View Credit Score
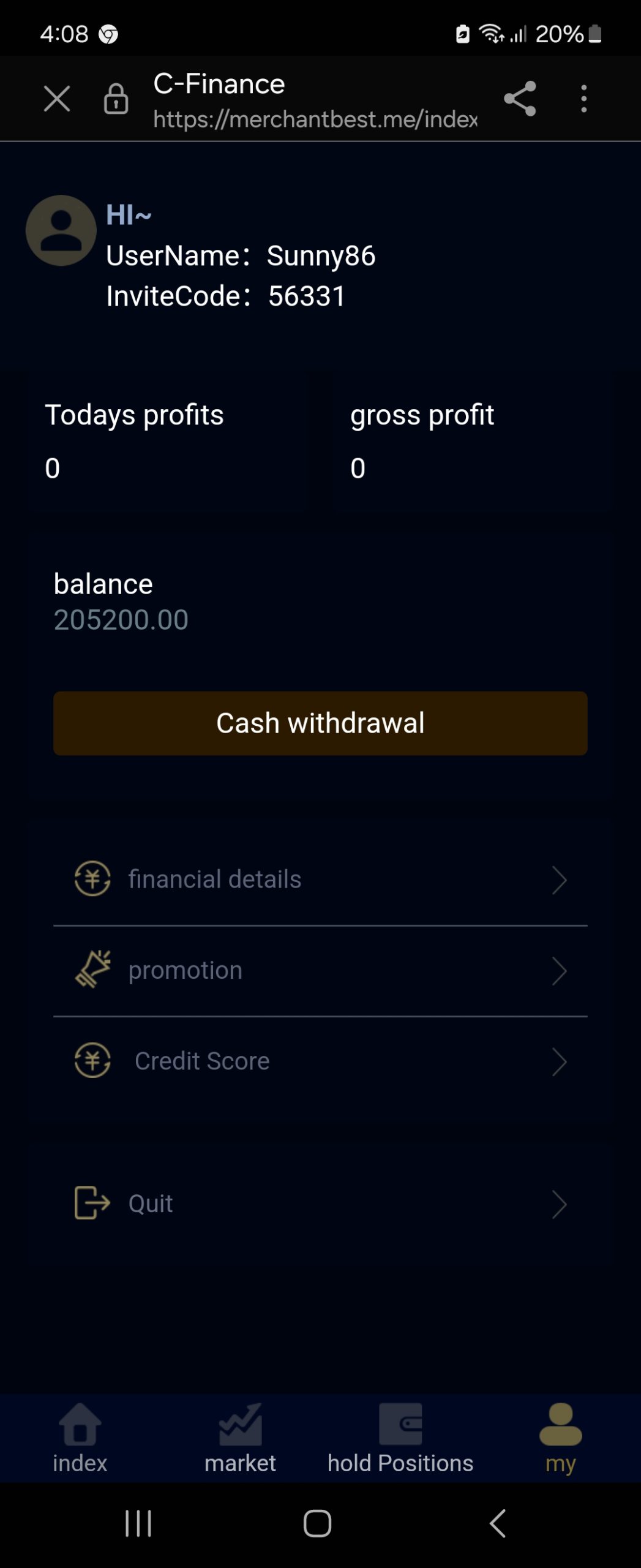Screen dimensions: 641x1568 point(320,1061)
